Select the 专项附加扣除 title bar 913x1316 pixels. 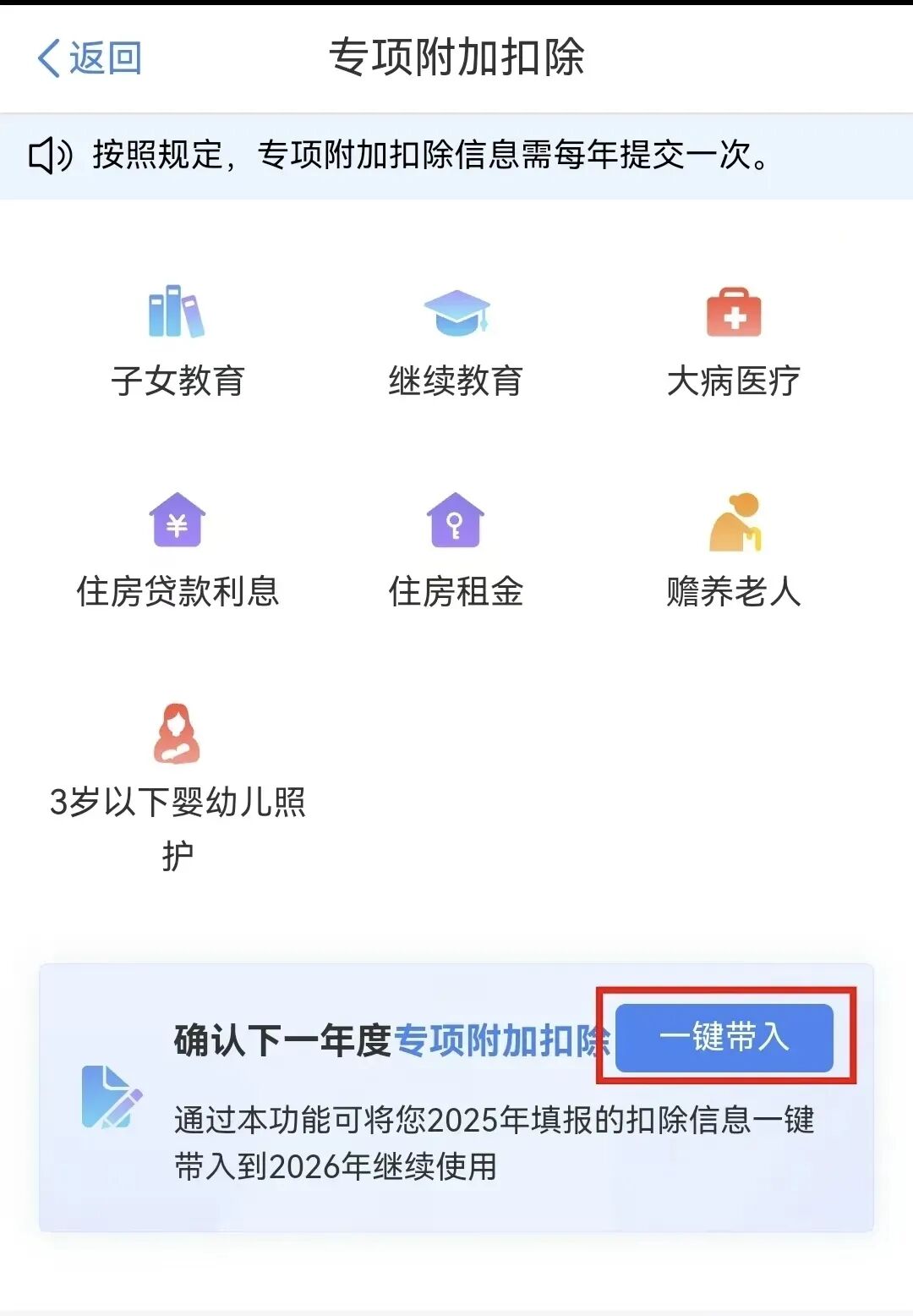(x=456, y=58)
